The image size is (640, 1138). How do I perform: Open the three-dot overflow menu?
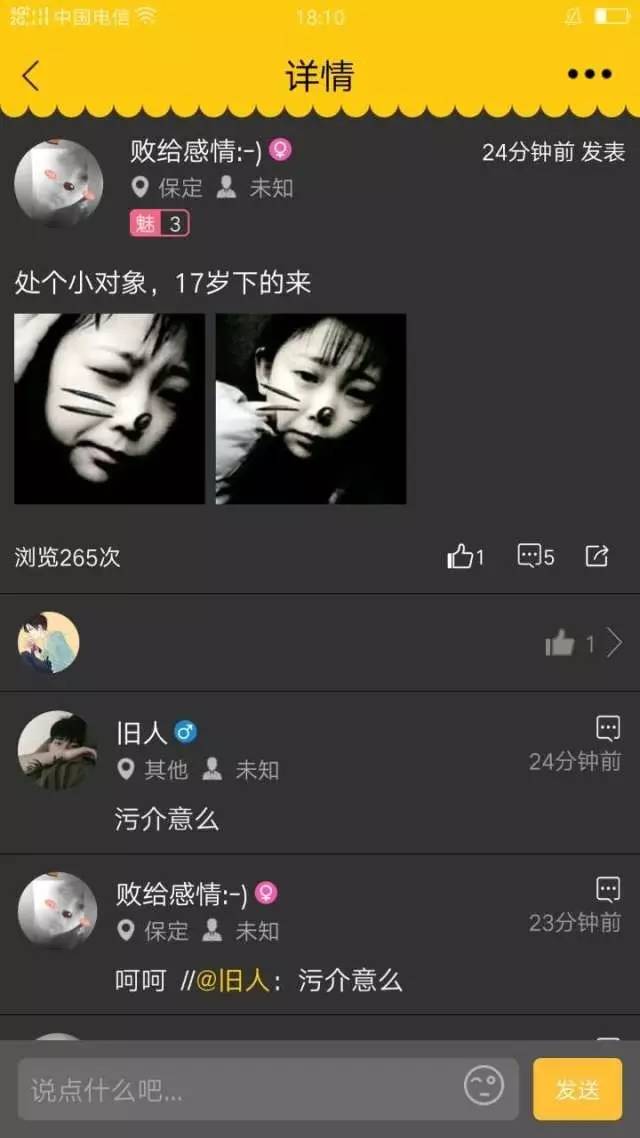coord(589,75)
